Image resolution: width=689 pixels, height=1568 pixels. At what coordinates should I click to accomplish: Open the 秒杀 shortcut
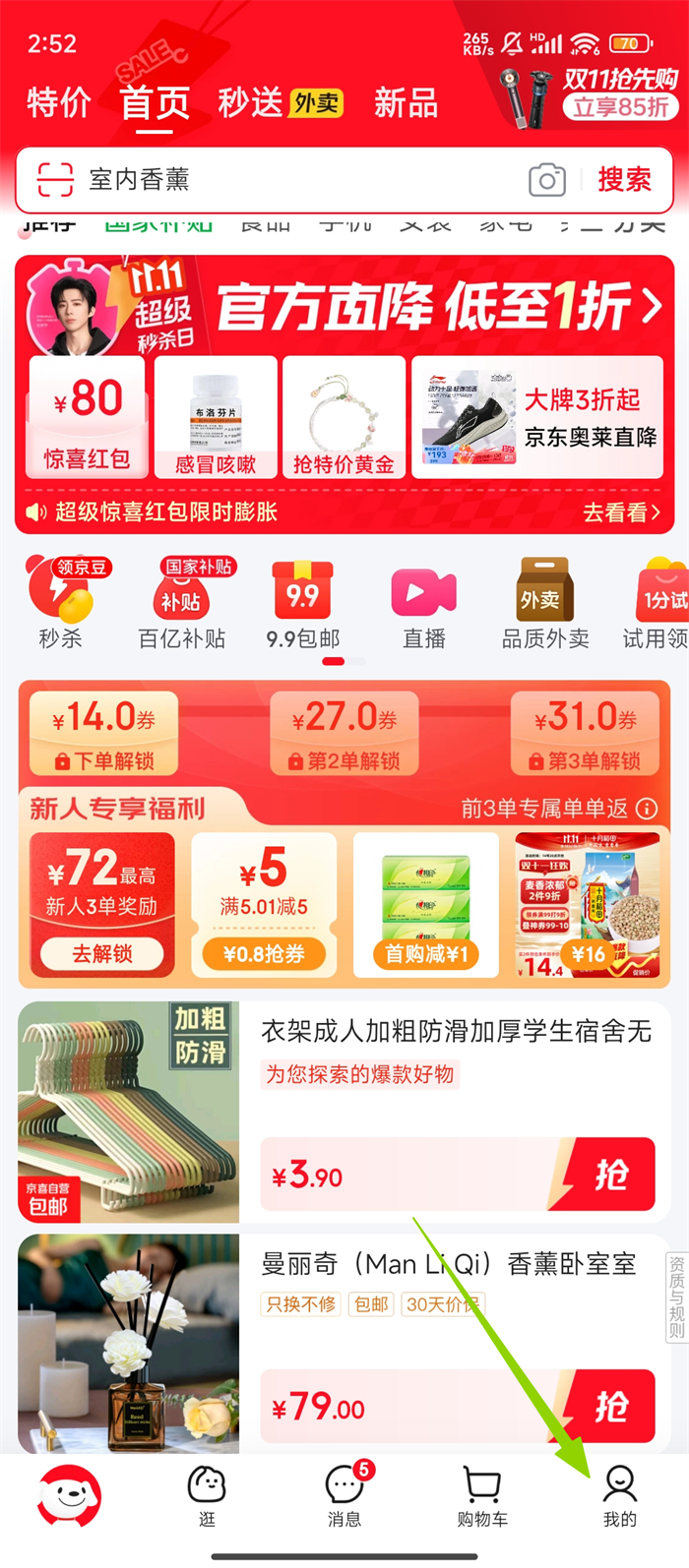click(x=61, y=602)
